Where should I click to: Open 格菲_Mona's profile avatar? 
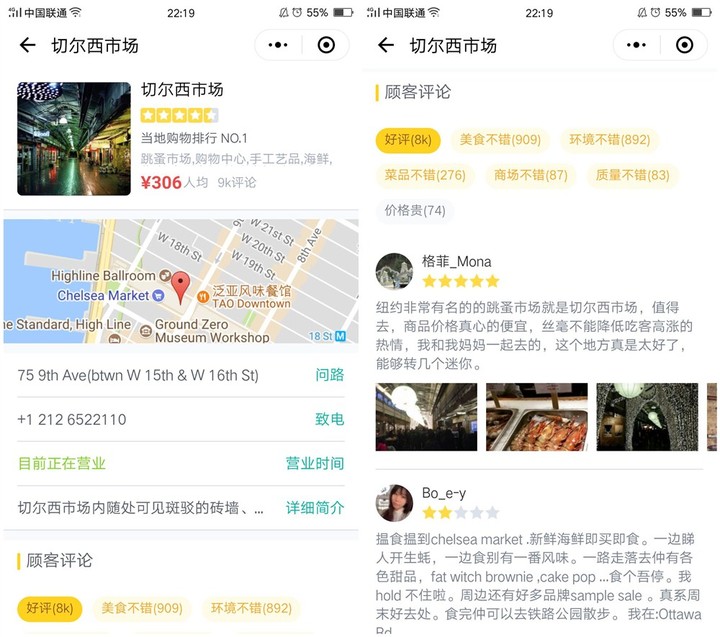point(394,271)
